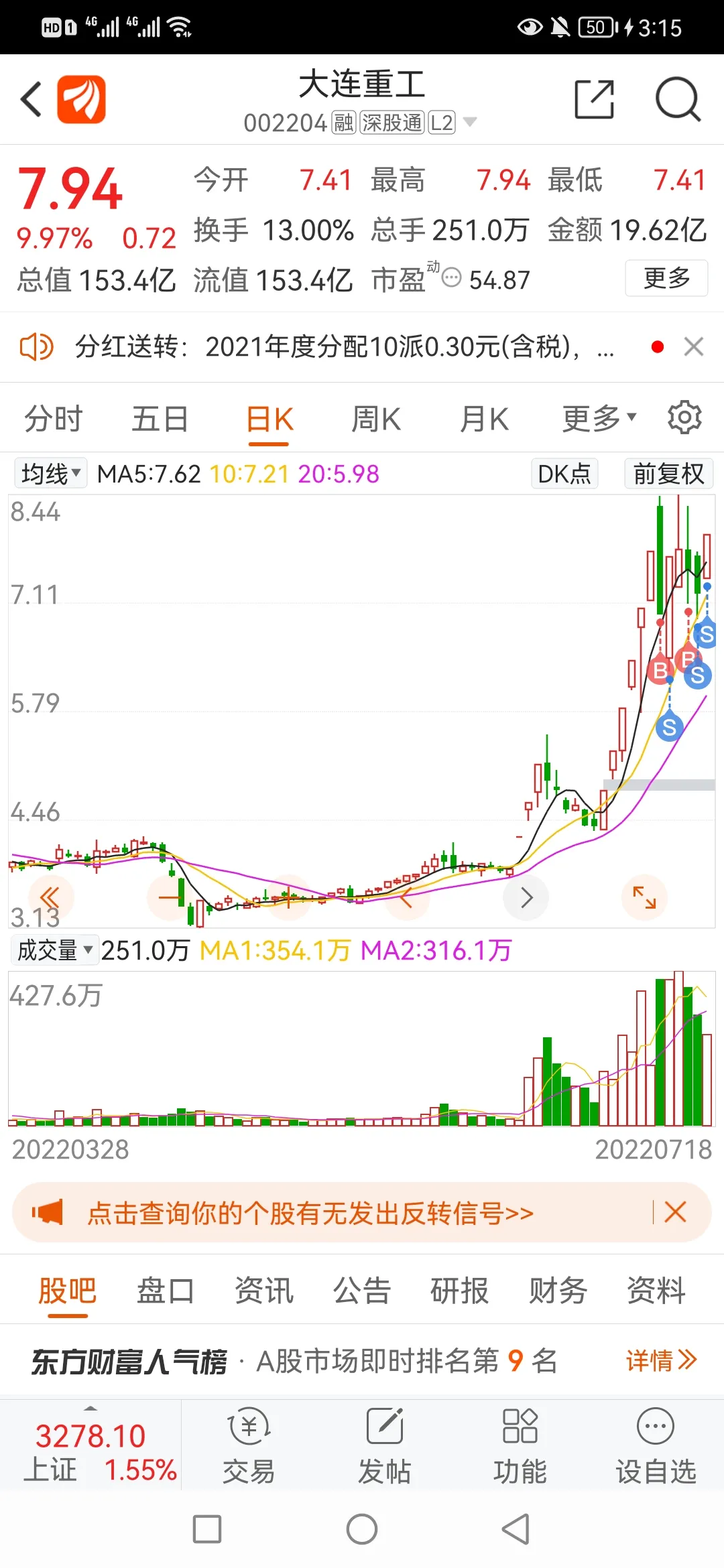
Task: Change the 前复权 adjustment option
Action: pos(668,474)
